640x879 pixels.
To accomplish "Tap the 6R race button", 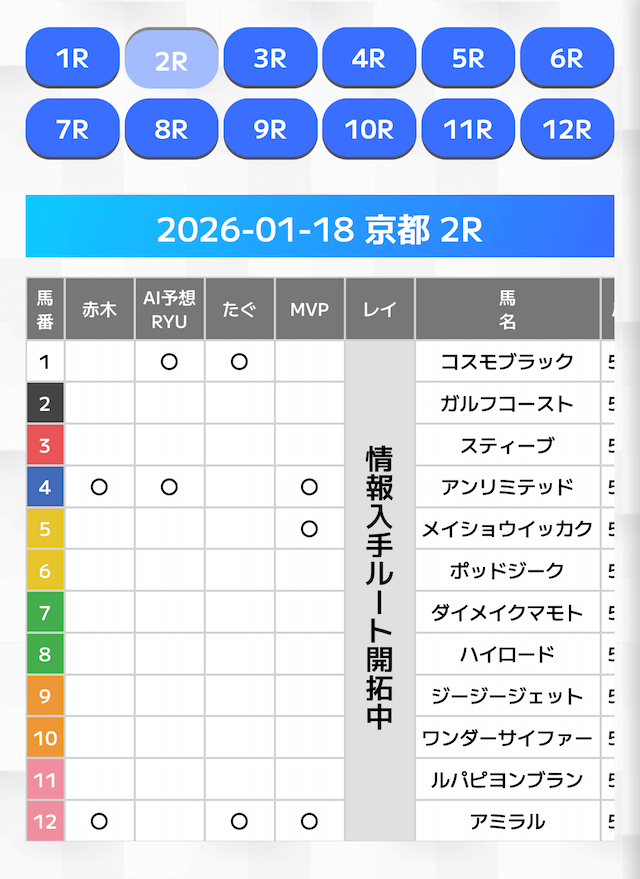I will tap(567, 58).
